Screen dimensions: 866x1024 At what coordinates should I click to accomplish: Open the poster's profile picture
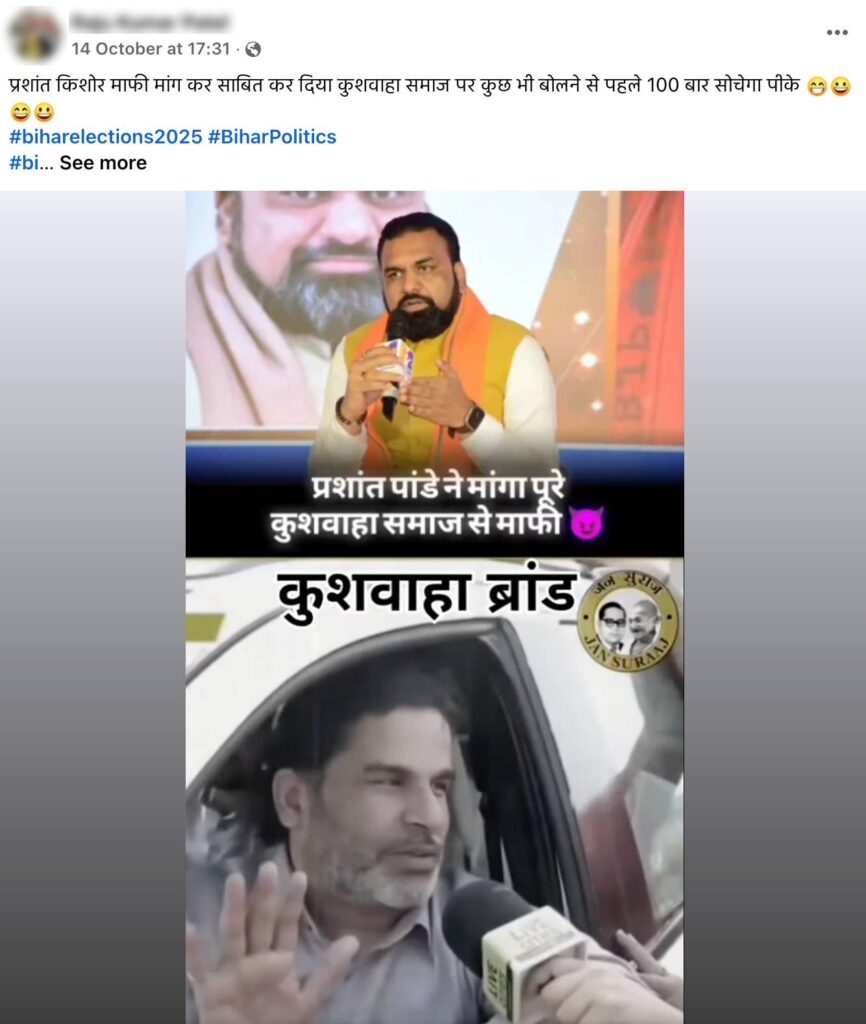[x=35, y=35]
